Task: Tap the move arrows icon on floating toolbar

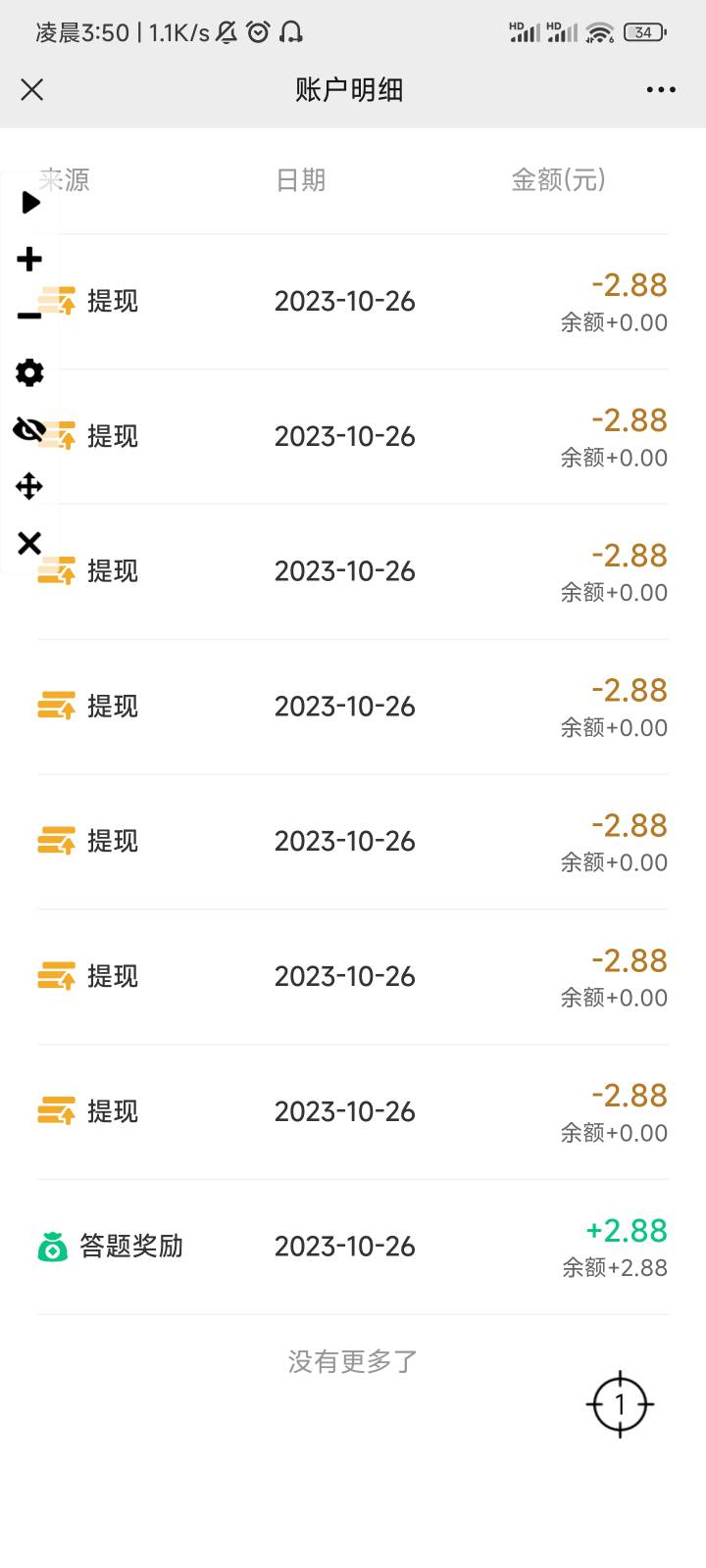Action: click(x=29, y=486)
